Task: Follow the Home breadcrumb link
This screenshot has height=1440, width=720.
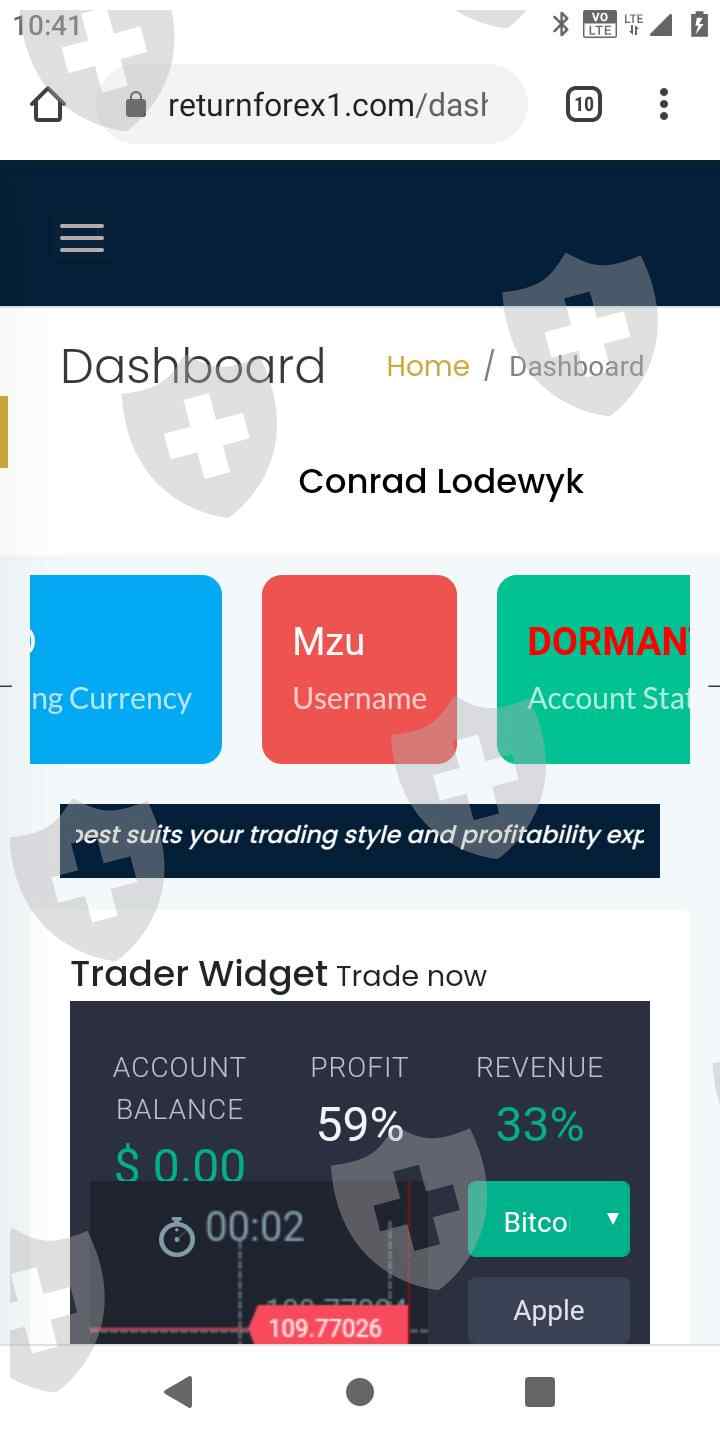Action: coord(428,366)
